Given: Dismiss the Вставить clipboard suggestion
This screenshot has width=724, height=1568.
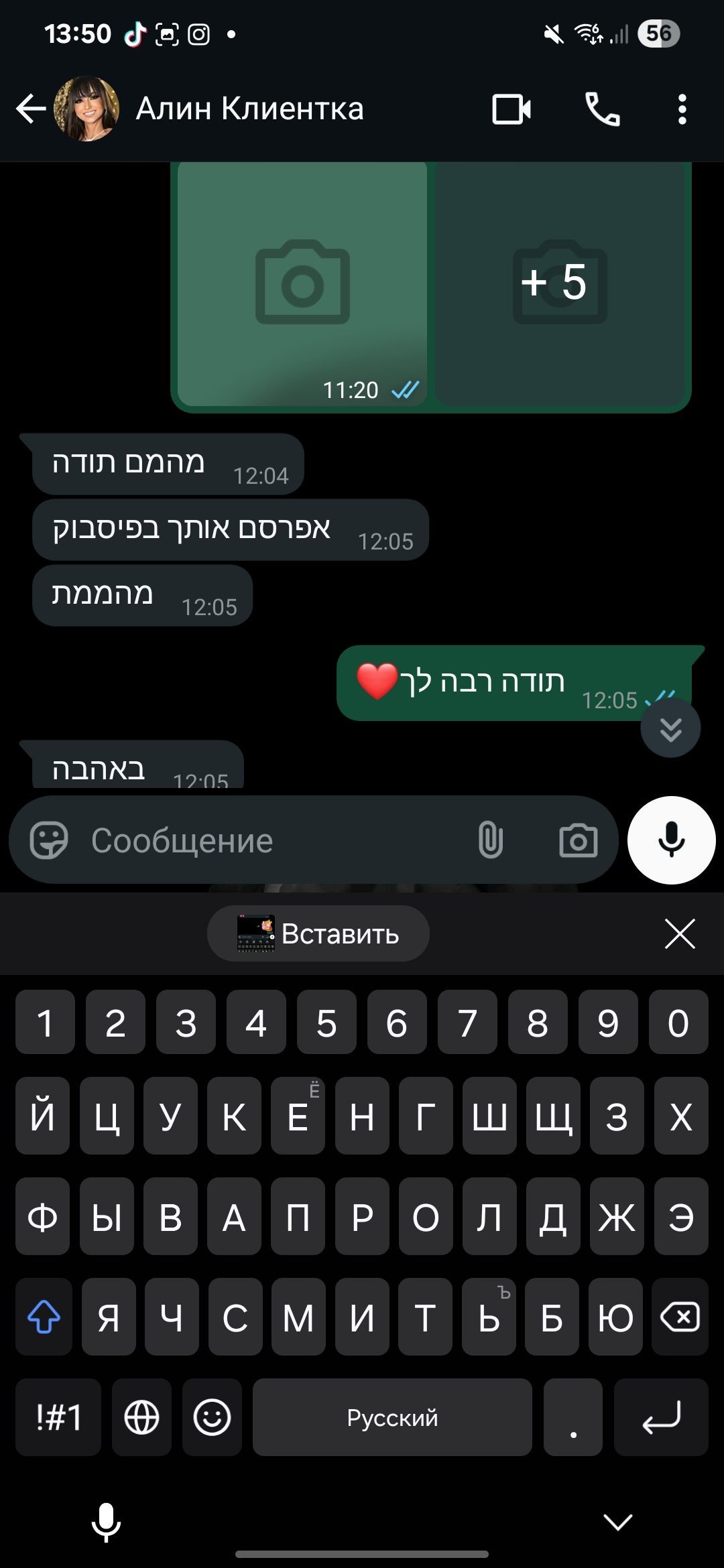Looking at the screenshot, I should coord(680,933).
